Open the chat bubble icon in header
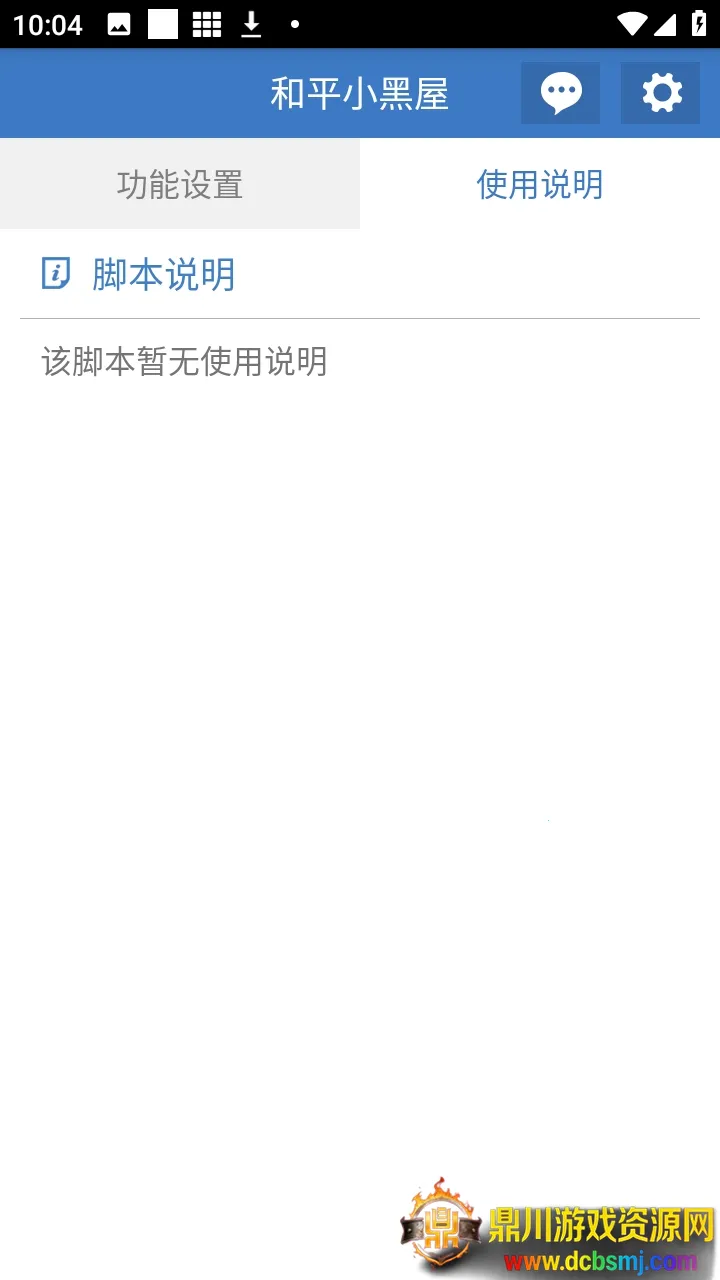720x1280 pixels. click(x=560, y=93)
